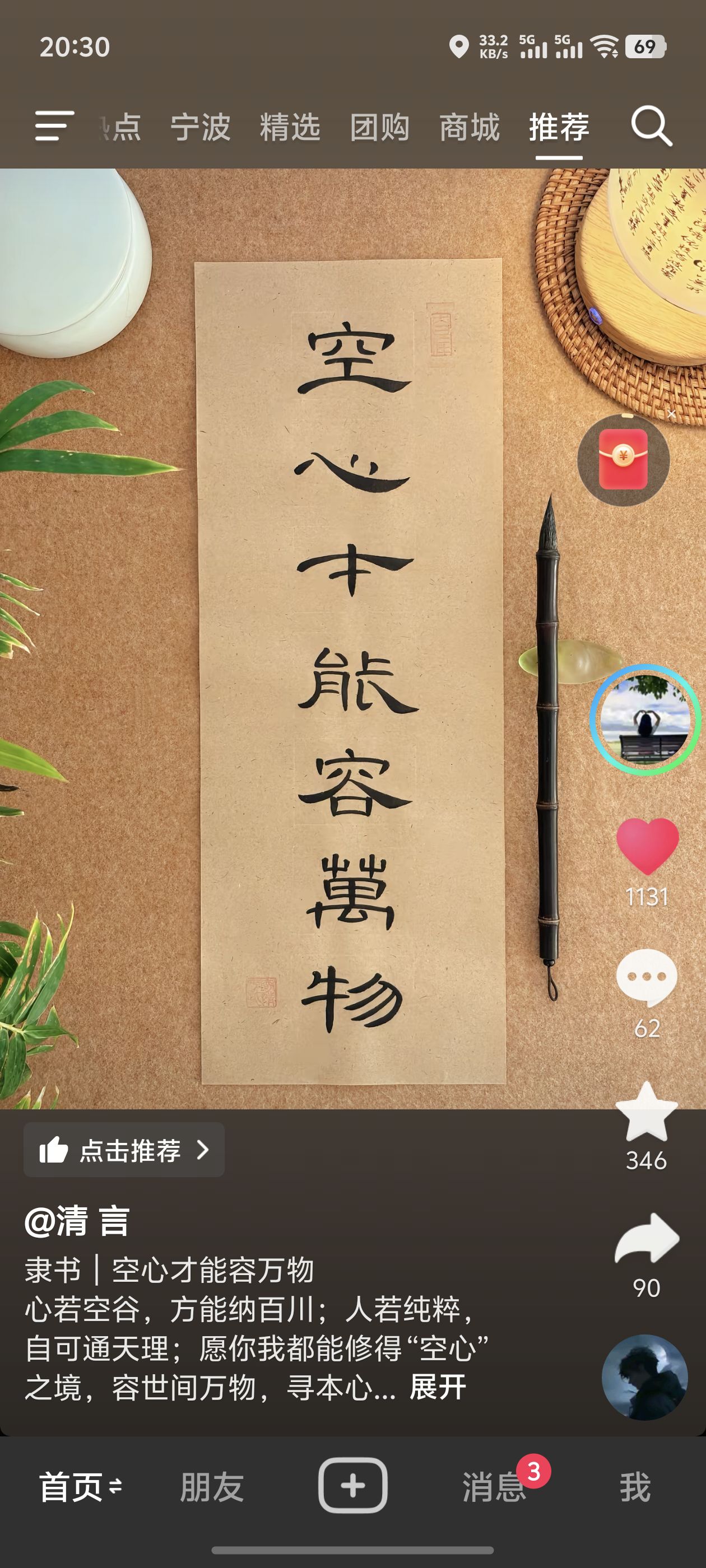The width and height of the screenshot is (706, 1568).
Task: Switch to the 宁波 tab
Action: coord(201,127)
